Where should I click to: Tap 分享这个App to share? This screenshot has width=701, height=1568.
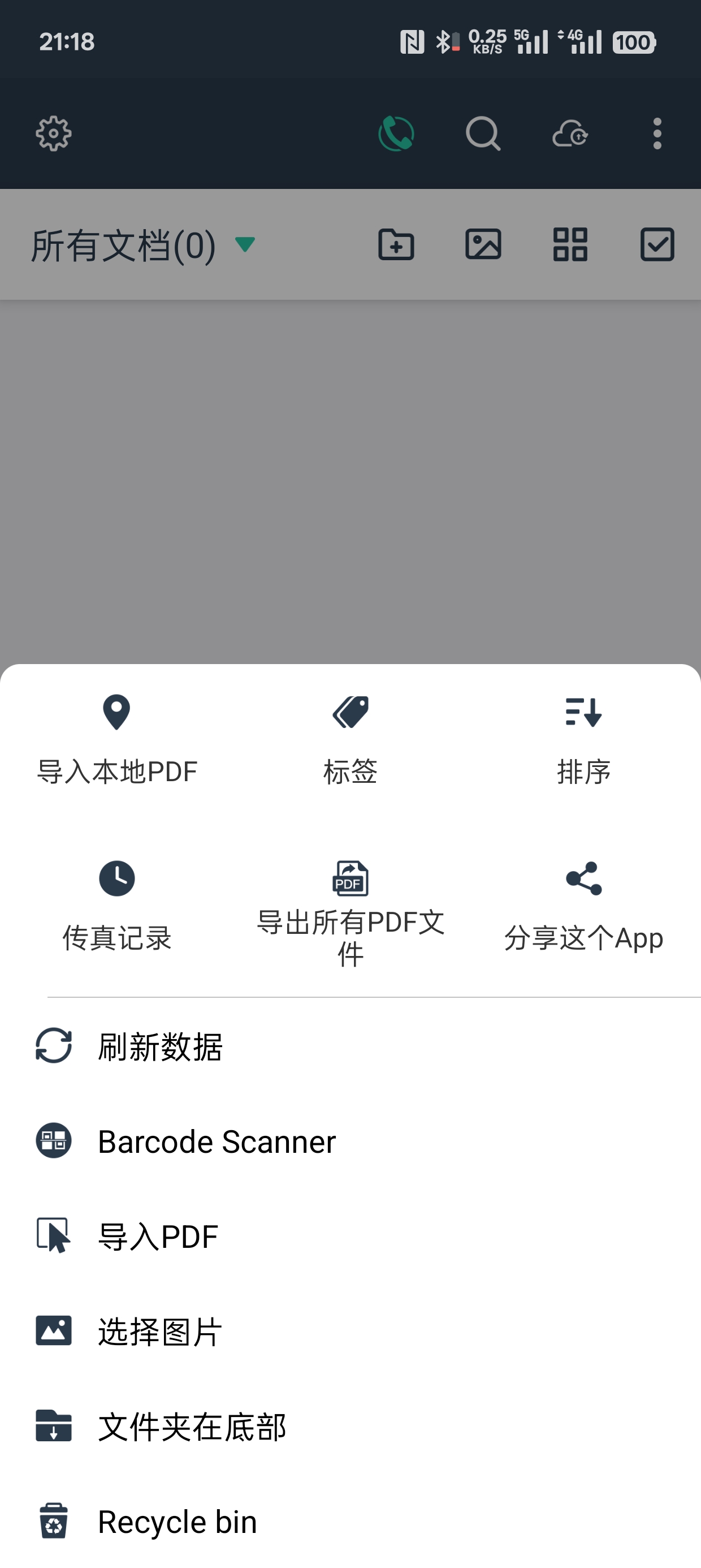[583, 905]
